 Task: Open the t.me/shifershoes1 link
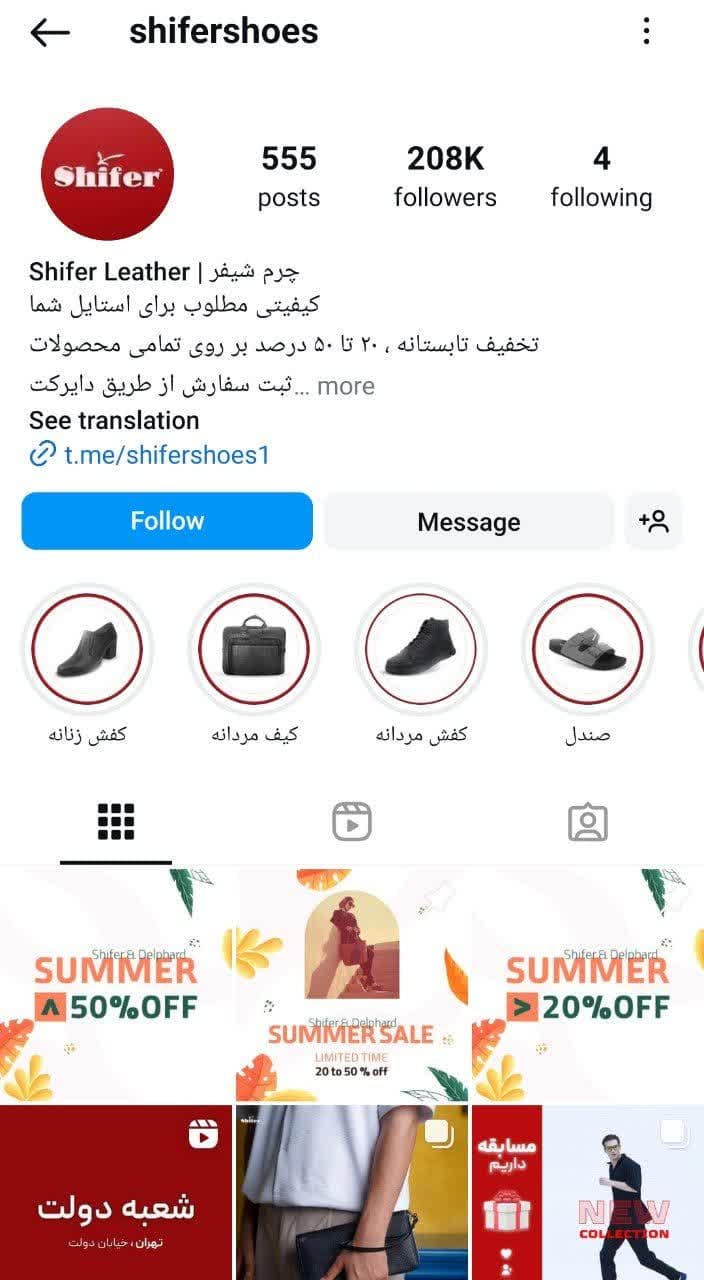coord(167,455)
